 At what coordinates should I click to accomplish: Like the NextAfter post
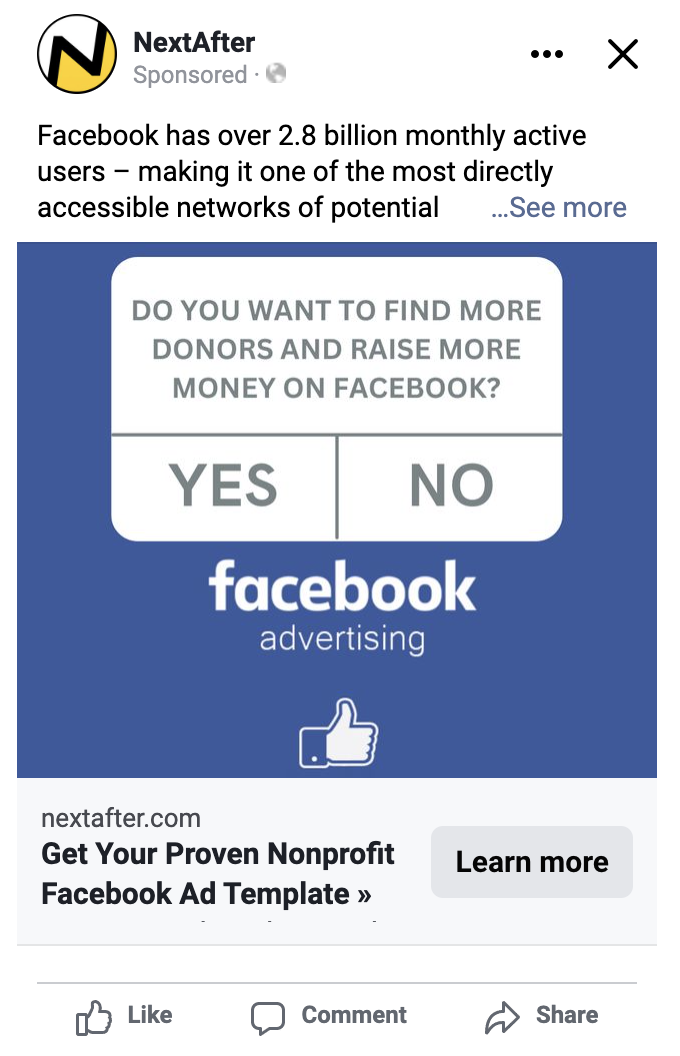(124, 1016)
